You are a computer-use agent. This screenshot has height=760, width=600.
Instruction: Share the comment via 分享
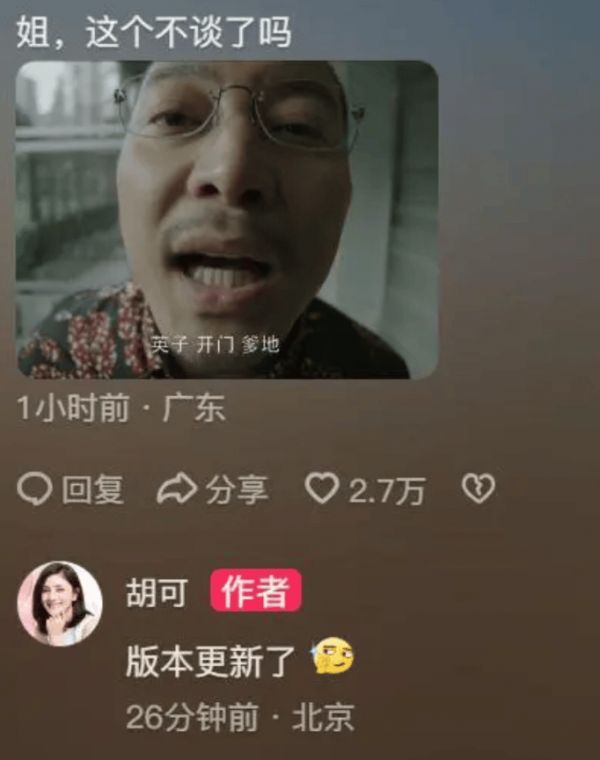click(x=214, y=489)
